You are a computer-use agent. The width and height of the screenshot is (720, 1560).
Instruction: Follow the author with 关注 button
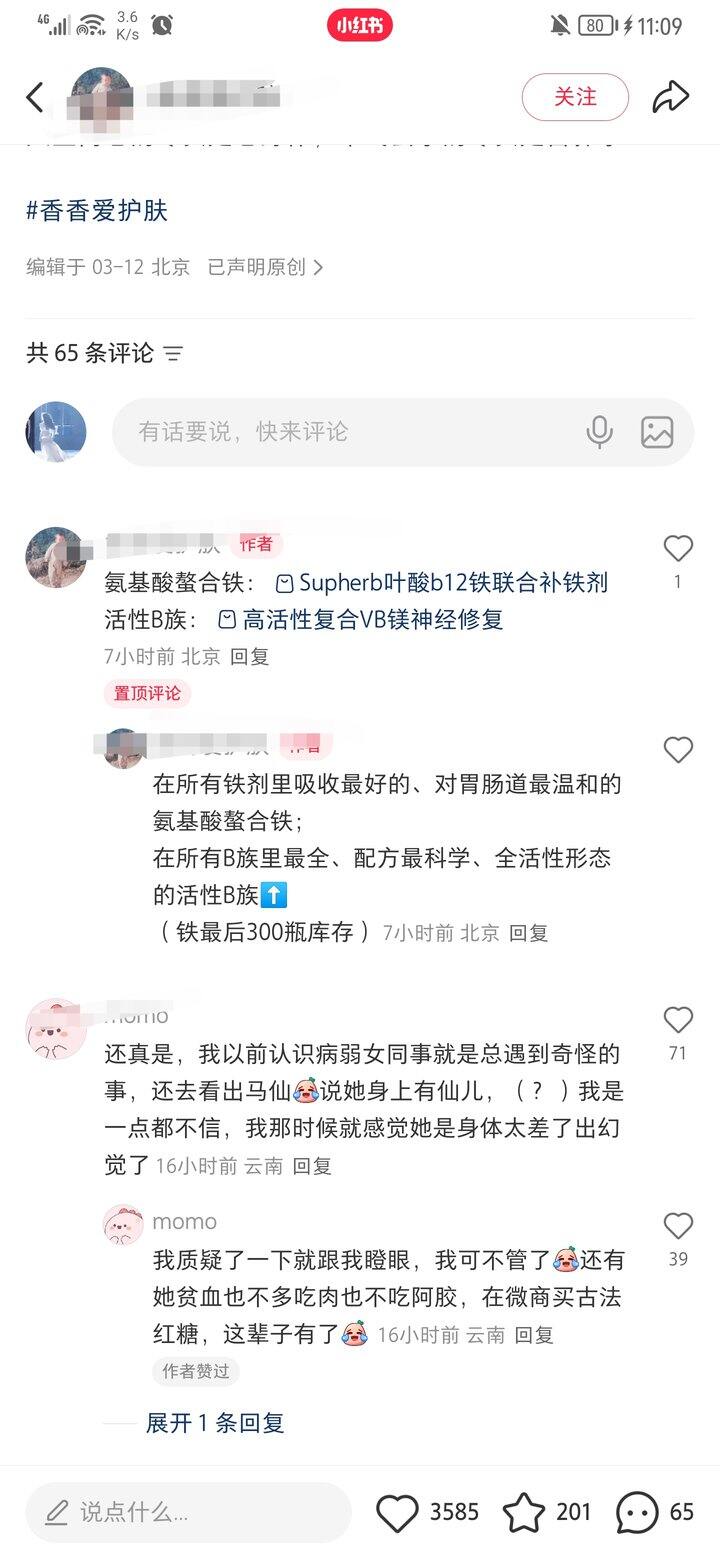(x=575, y=97)
